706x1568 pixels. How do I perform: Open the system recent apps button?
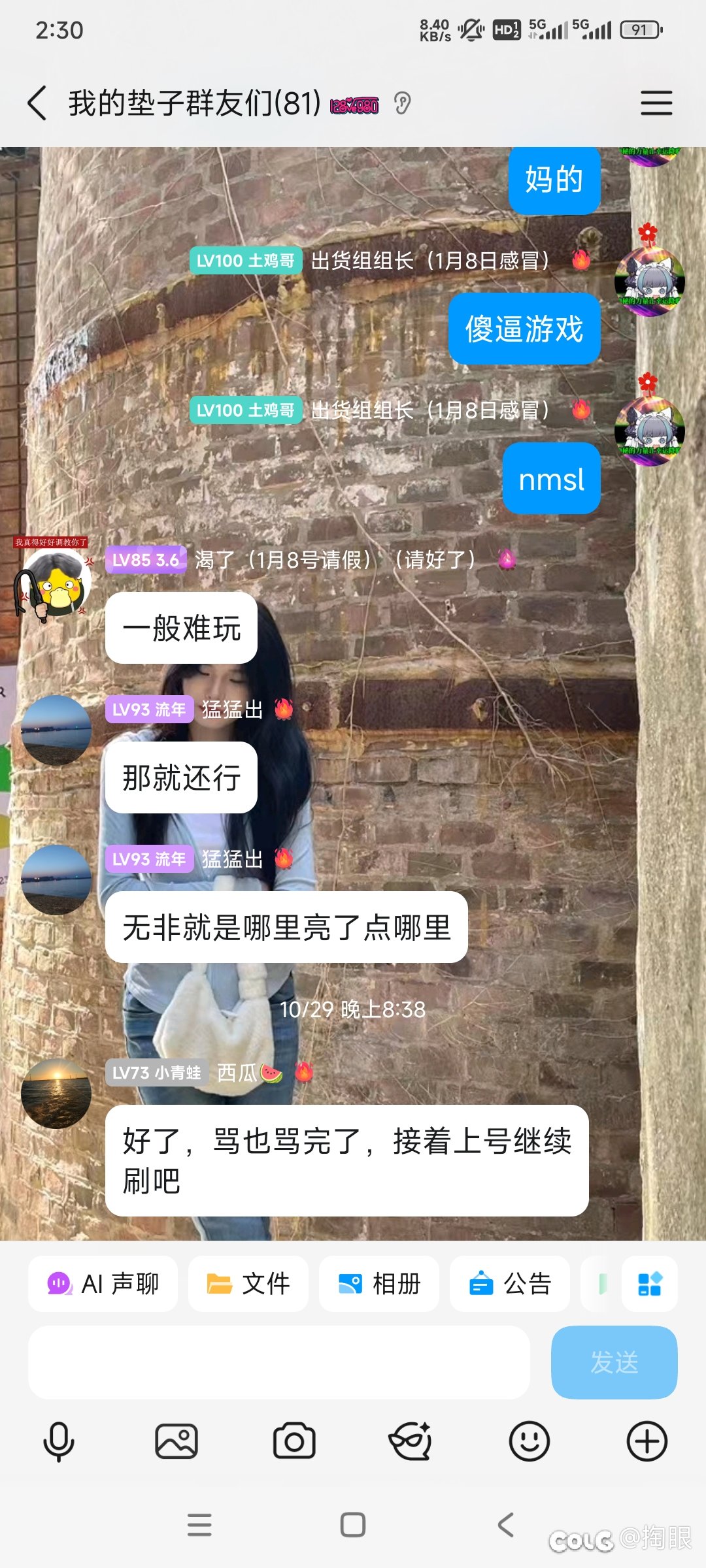point(199,1525)
